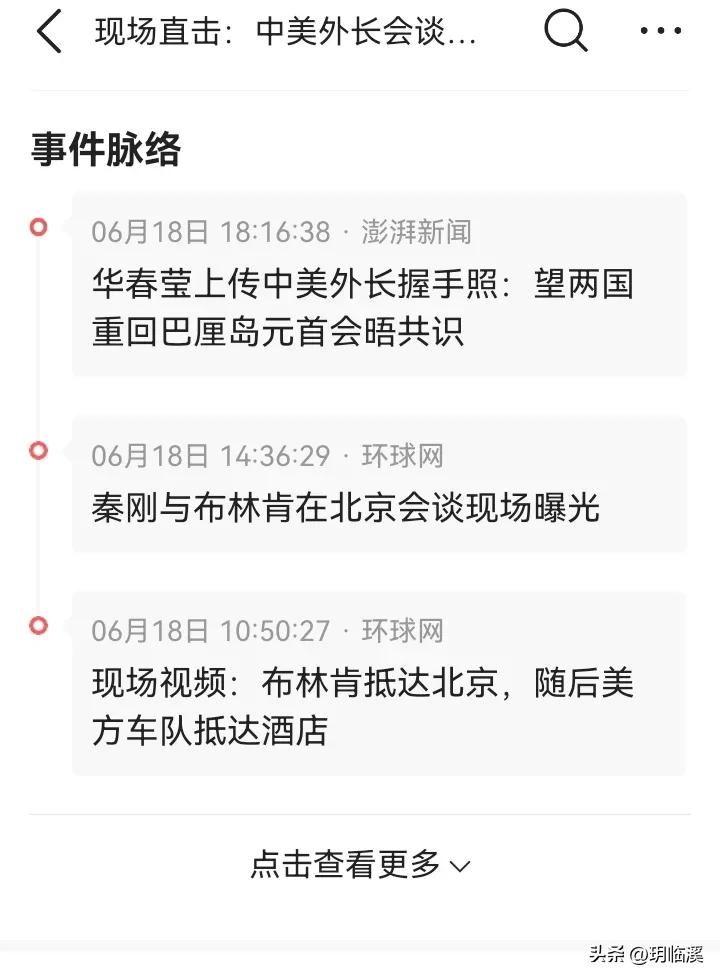The height and width of the screenshot is (980, 720).
Task: Open the 华春莹上传中美外长握手照 news card
Action: (x=380, y=283)
